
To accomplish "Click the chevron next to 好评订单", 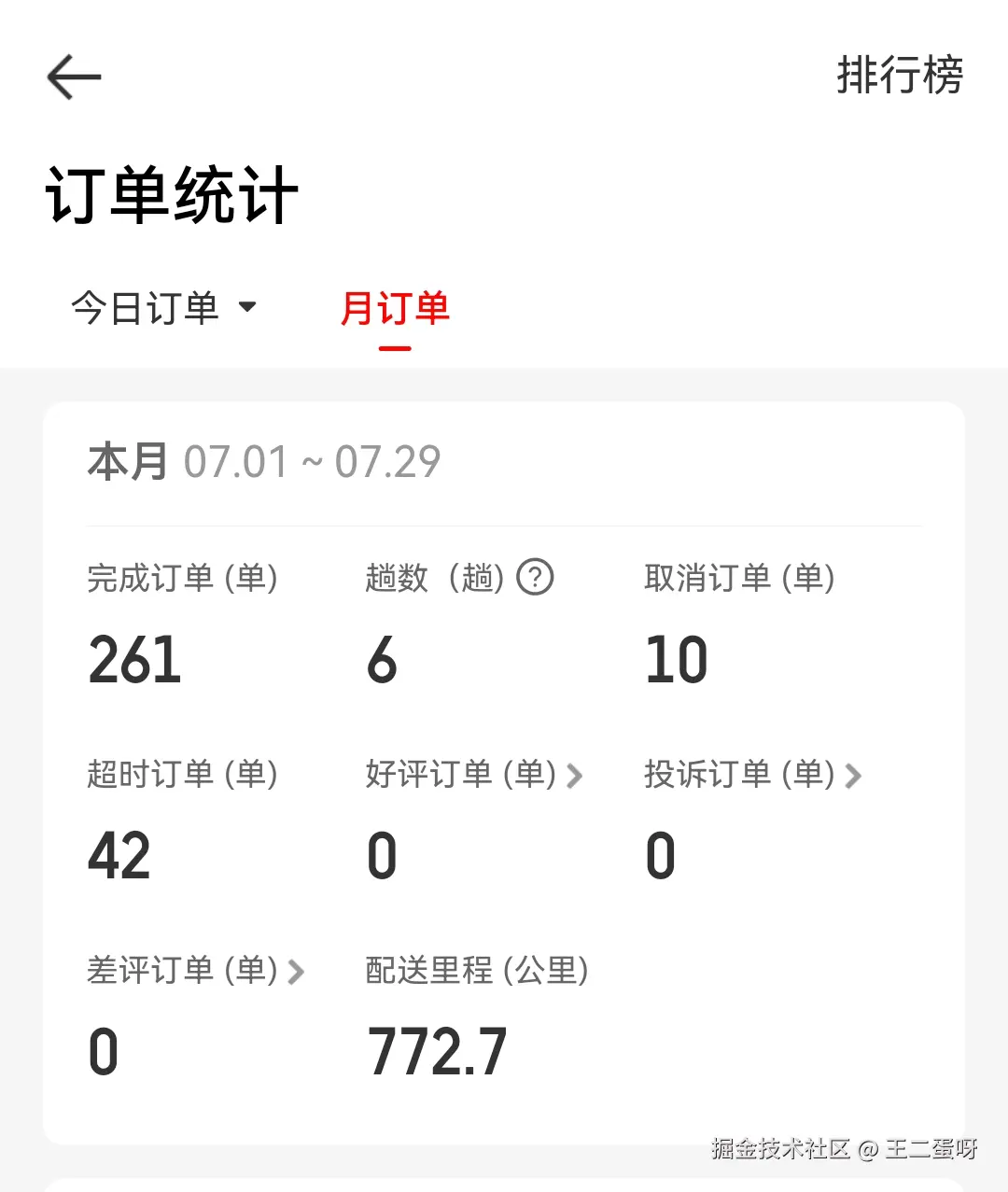I will tap(576, 776).
